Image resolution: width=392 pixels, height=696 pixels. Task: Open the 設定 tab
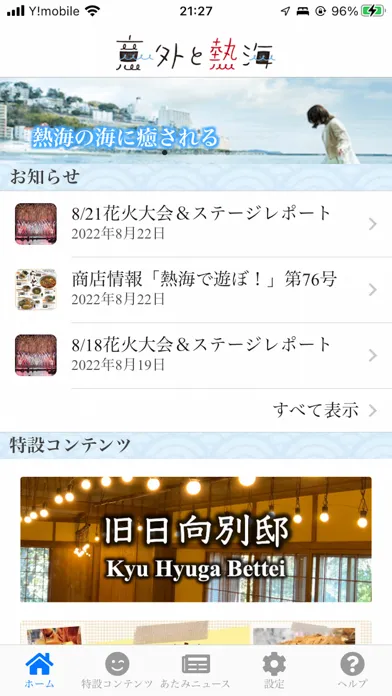tap(274, 670)
